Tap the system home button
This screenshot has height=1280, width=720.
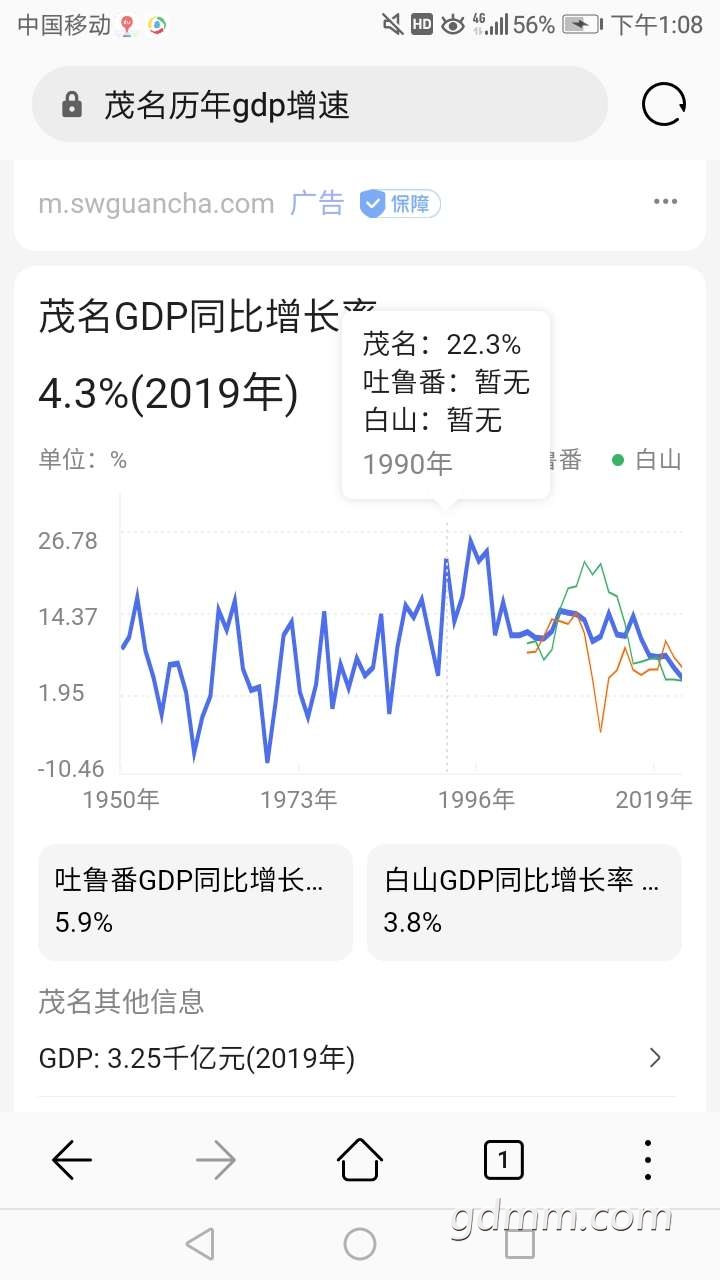point(360,1244)
